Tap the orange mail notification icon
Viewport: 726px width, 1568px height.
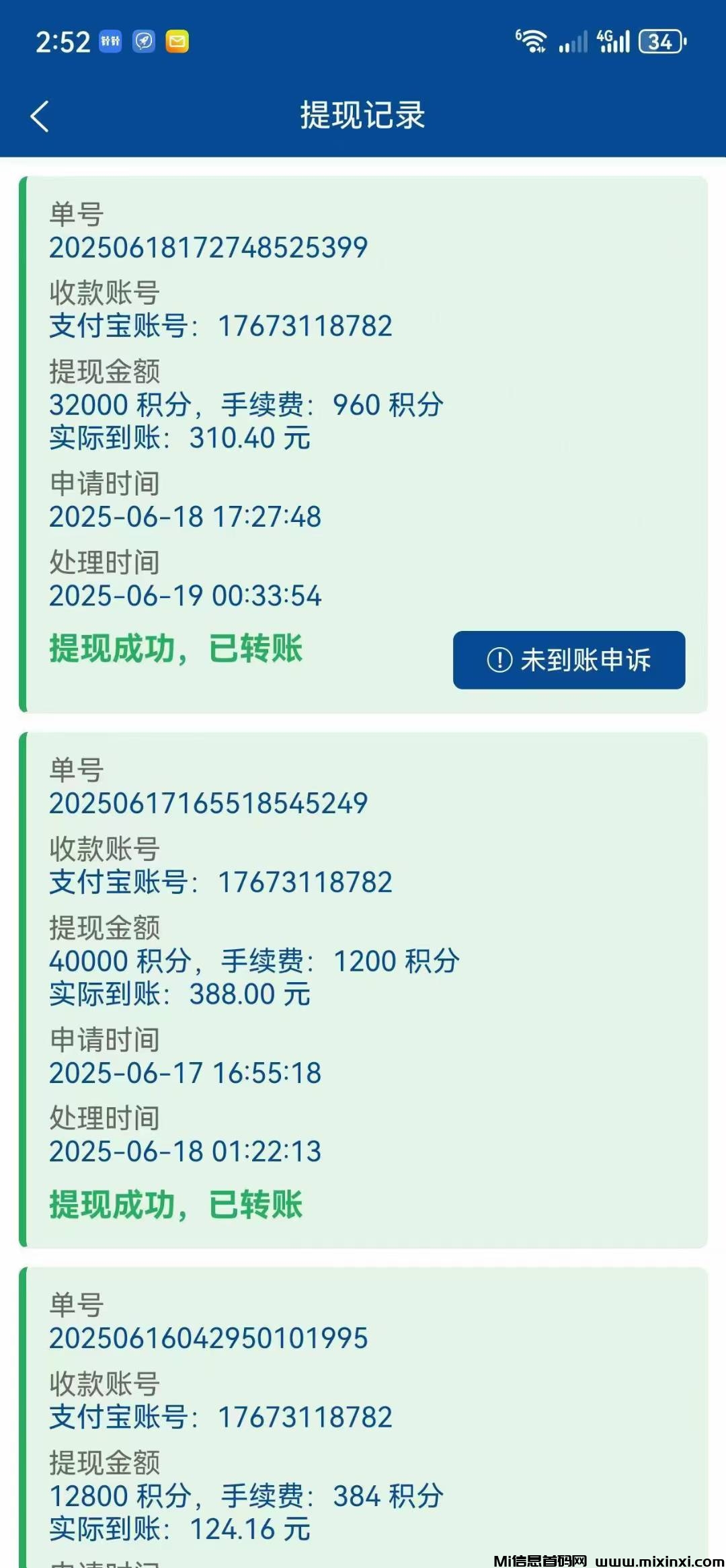(x=176, y=41)
